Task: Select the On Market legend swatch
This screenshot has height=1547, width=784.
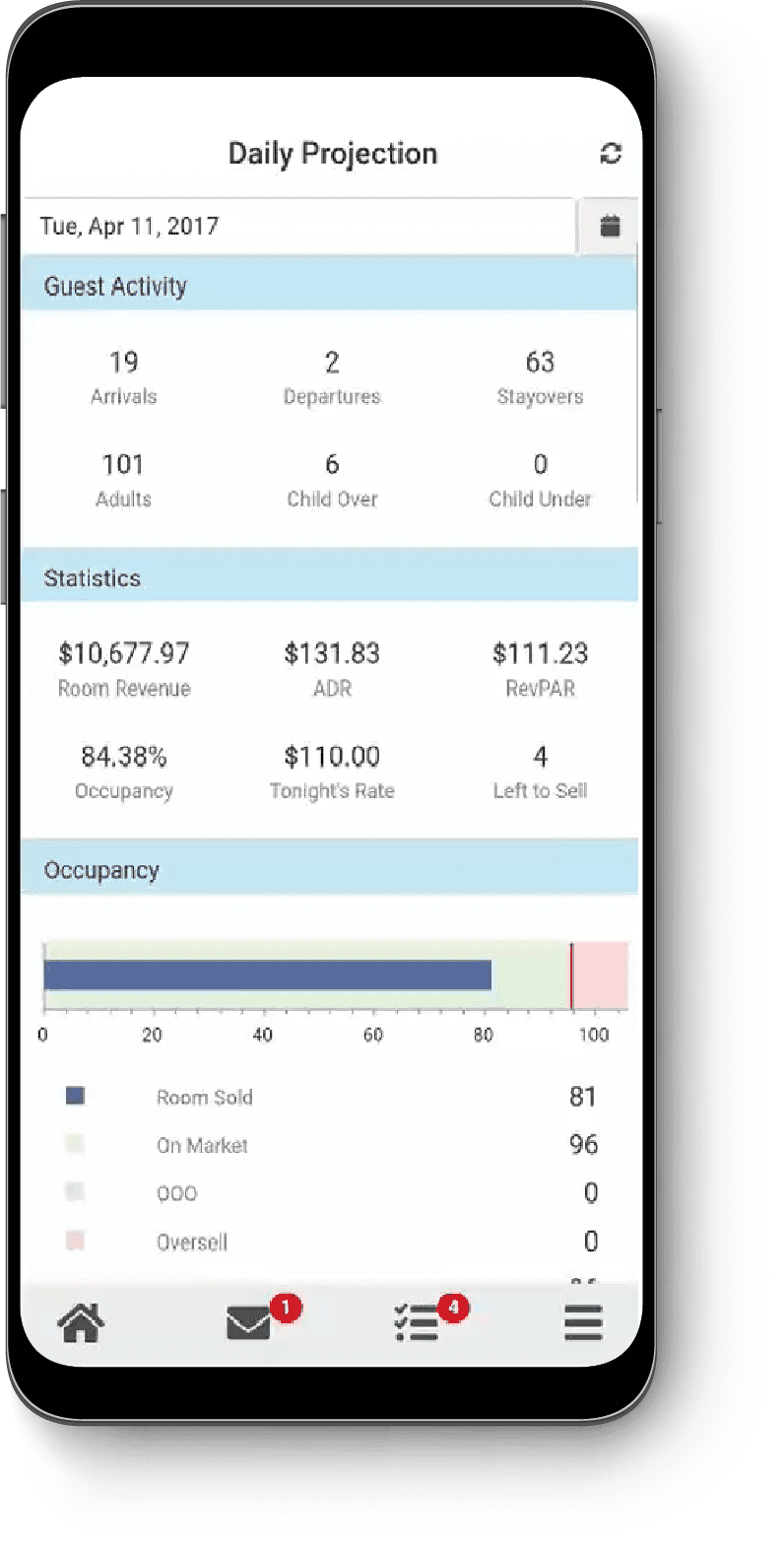Action: tap(76, 1143)
